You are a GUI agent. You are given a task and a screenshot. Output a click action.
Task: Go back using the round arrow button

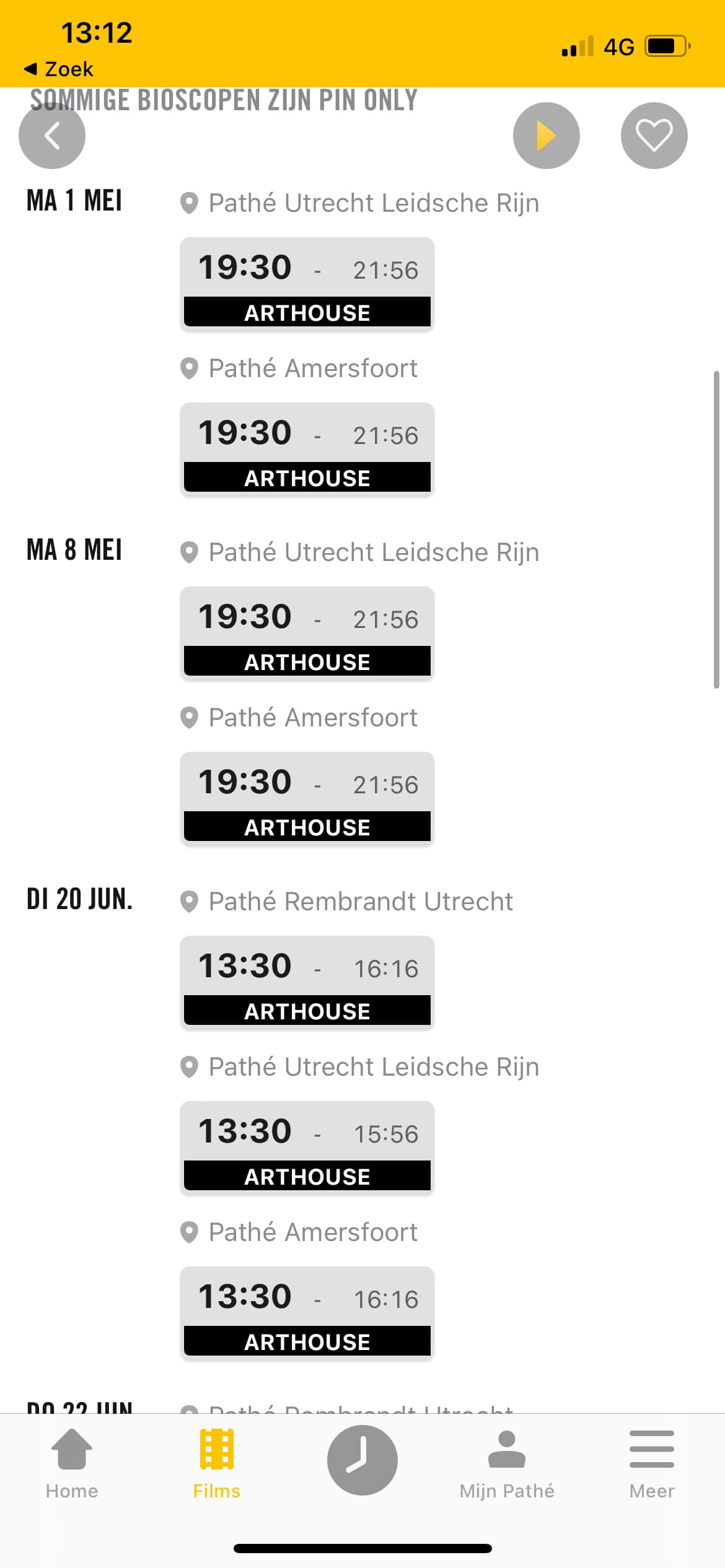52,136
